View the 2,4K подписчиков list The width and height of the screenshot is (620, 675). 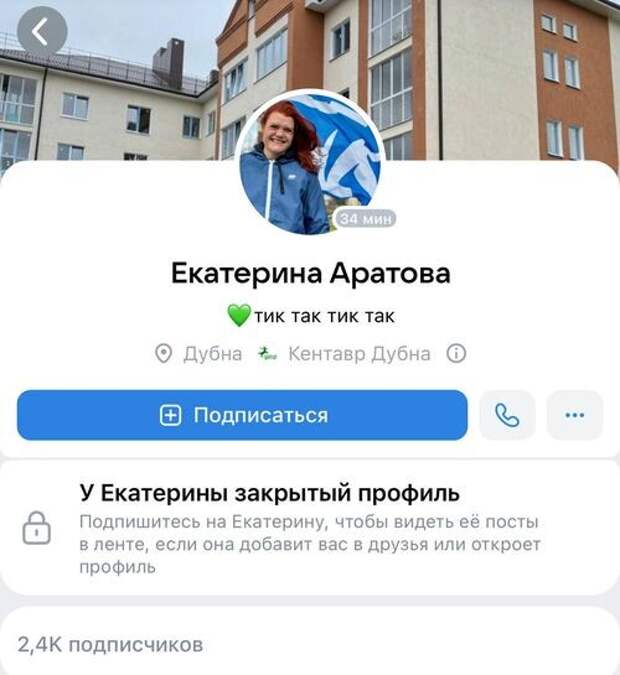[110, 645]
